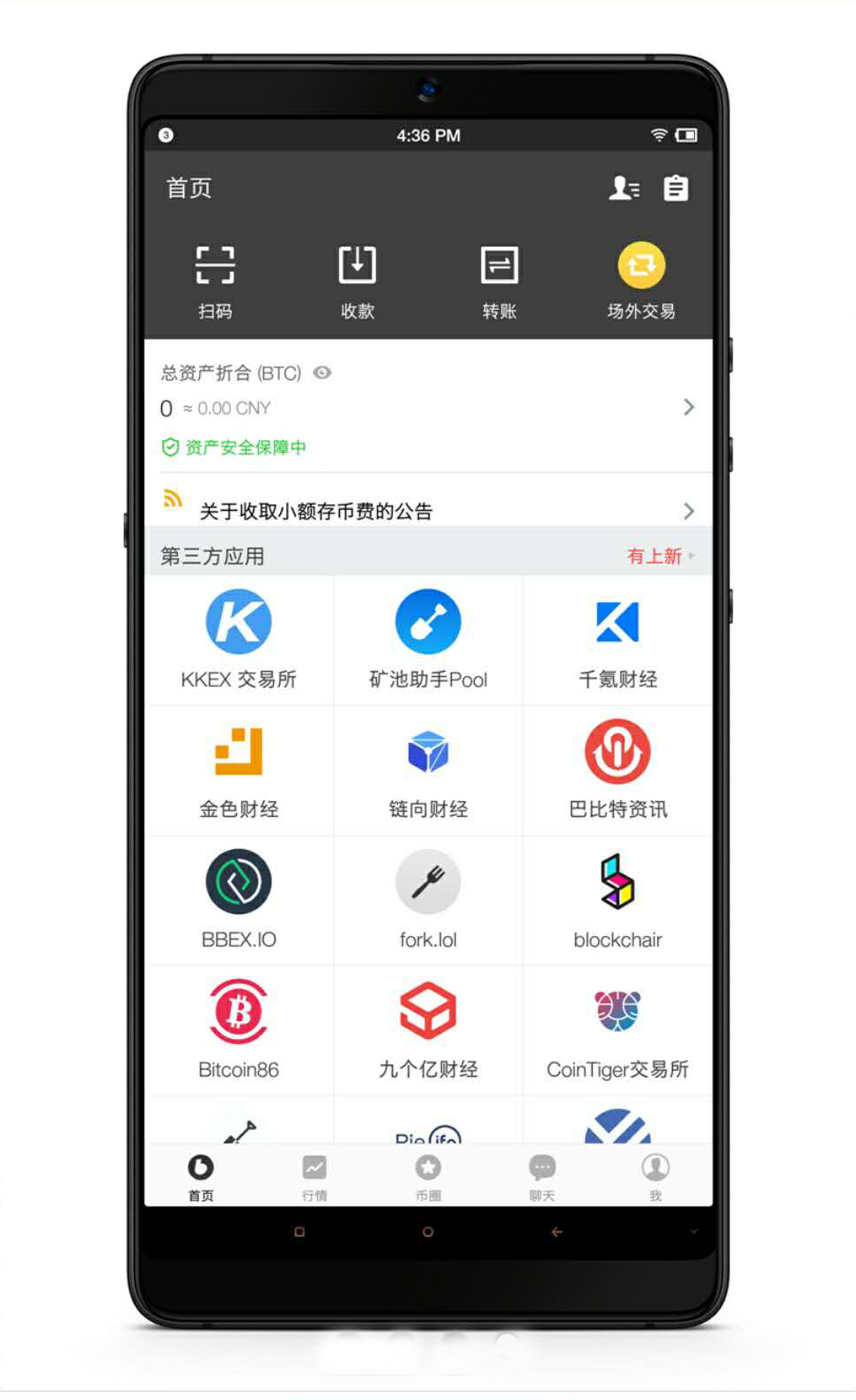Open the 转账 transfer action

coord(498,280)
